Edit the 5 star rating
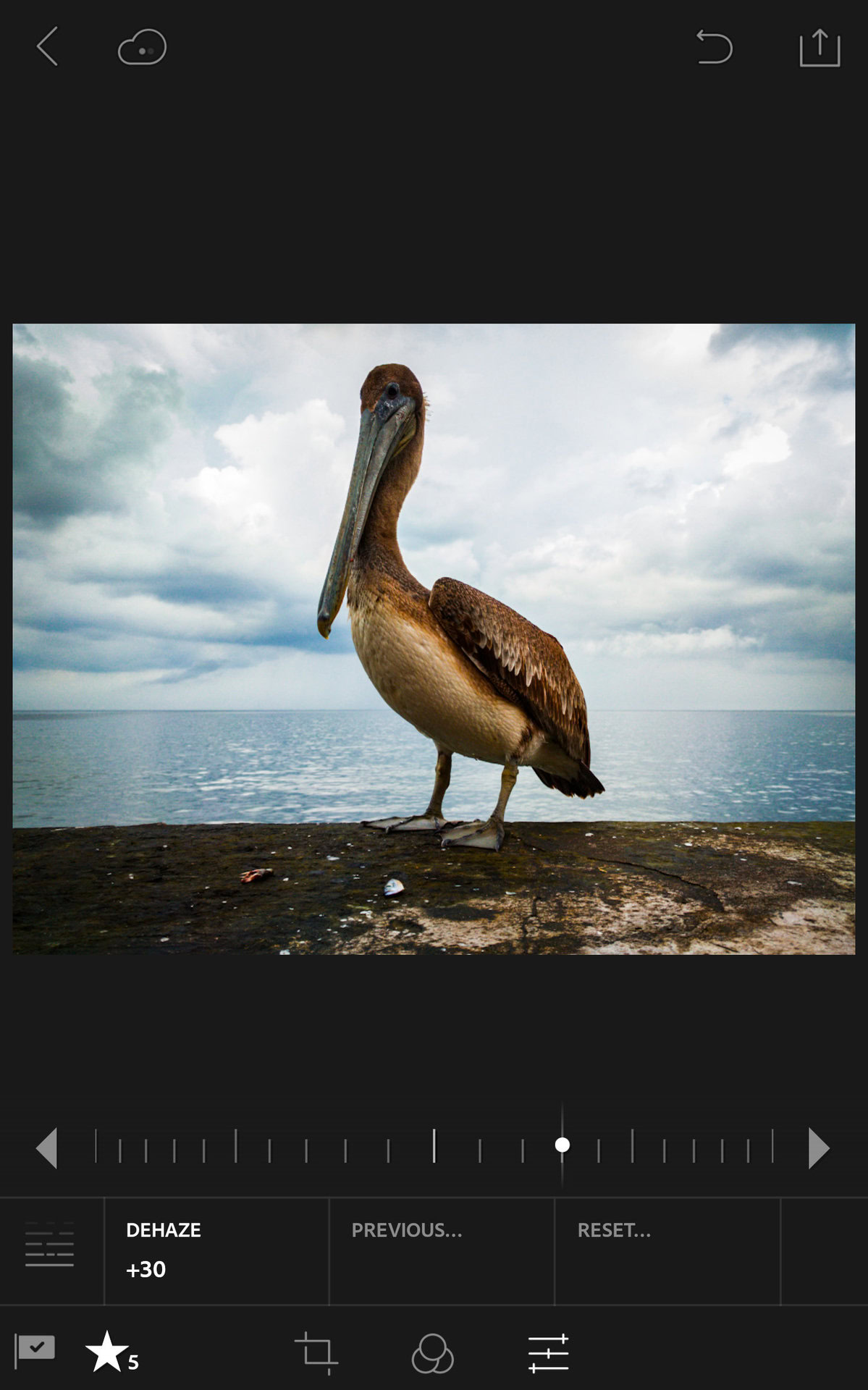This screenshot has height=1390, width=868. click(111, 1352)
